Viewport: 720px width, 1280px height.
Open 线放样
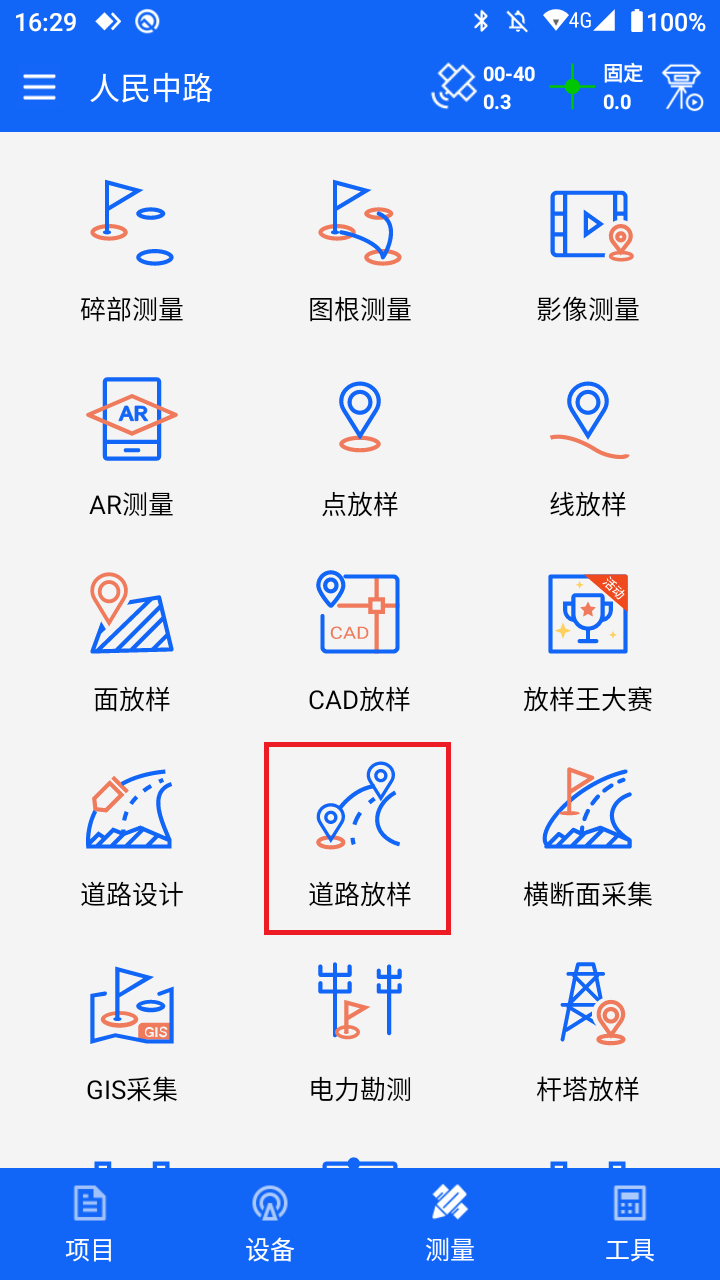tap(588, 446)
